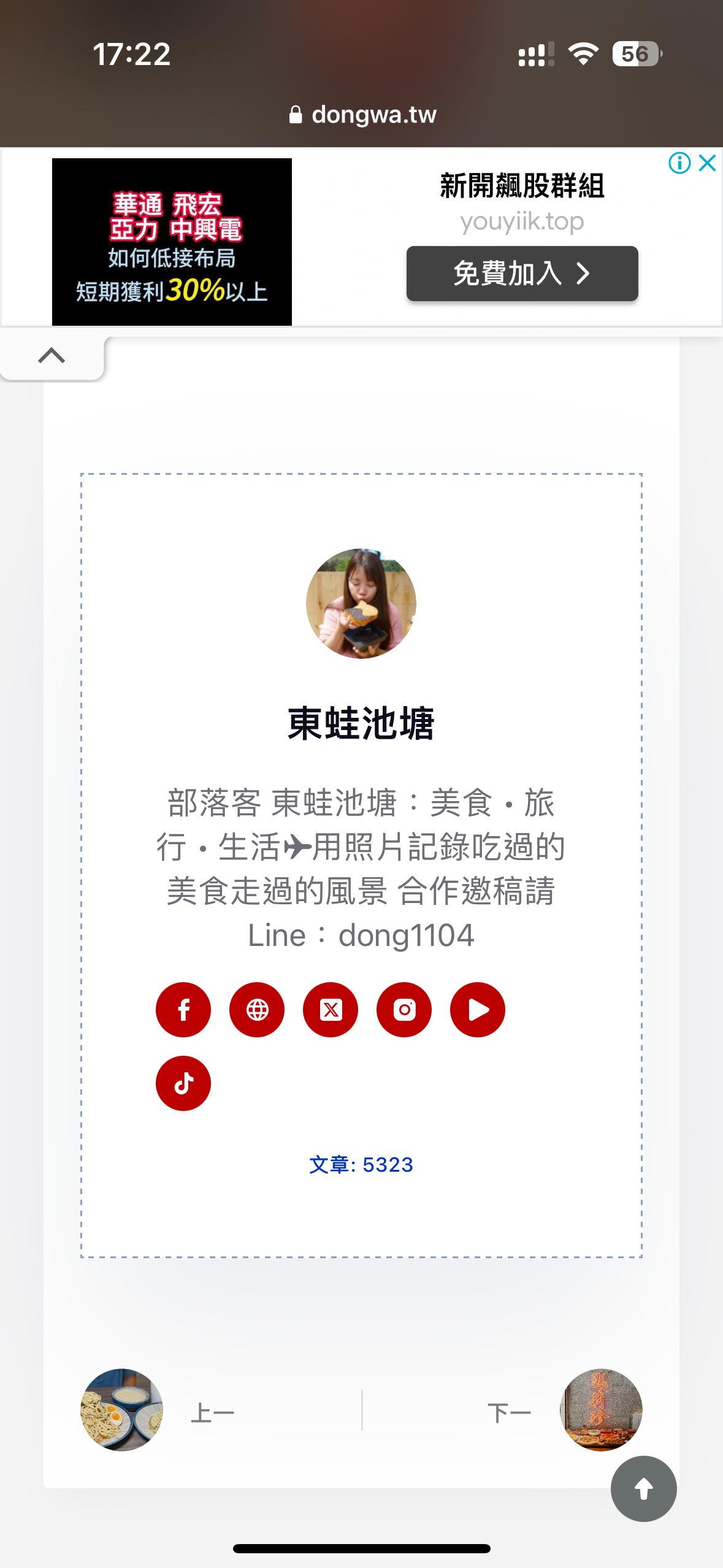
Task: Tap the 免費加入 ad button
Action: tap(522, 274)
